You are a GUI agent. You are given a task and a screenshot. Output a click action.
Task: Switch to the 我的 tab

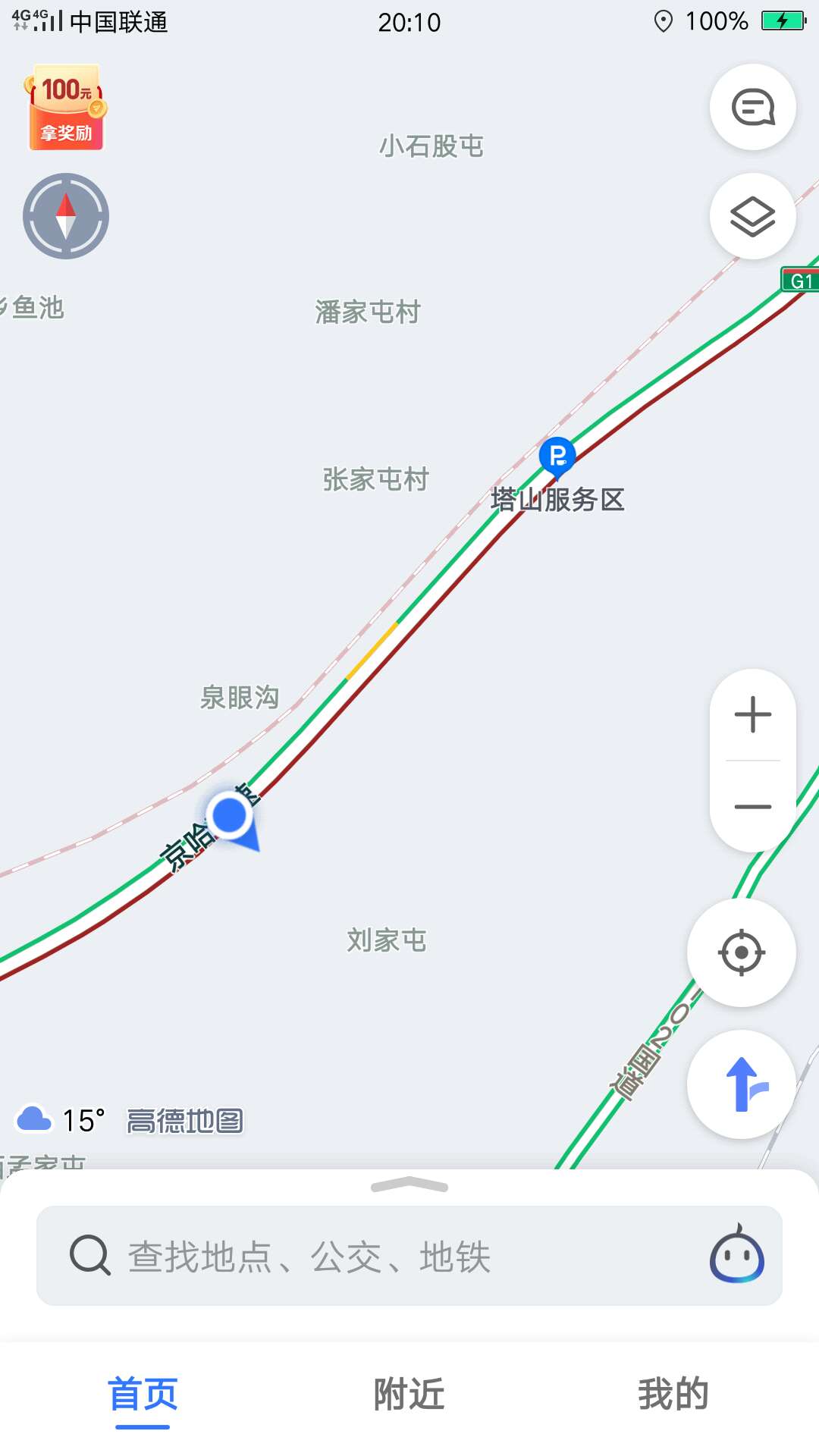tap(673, 1395)
